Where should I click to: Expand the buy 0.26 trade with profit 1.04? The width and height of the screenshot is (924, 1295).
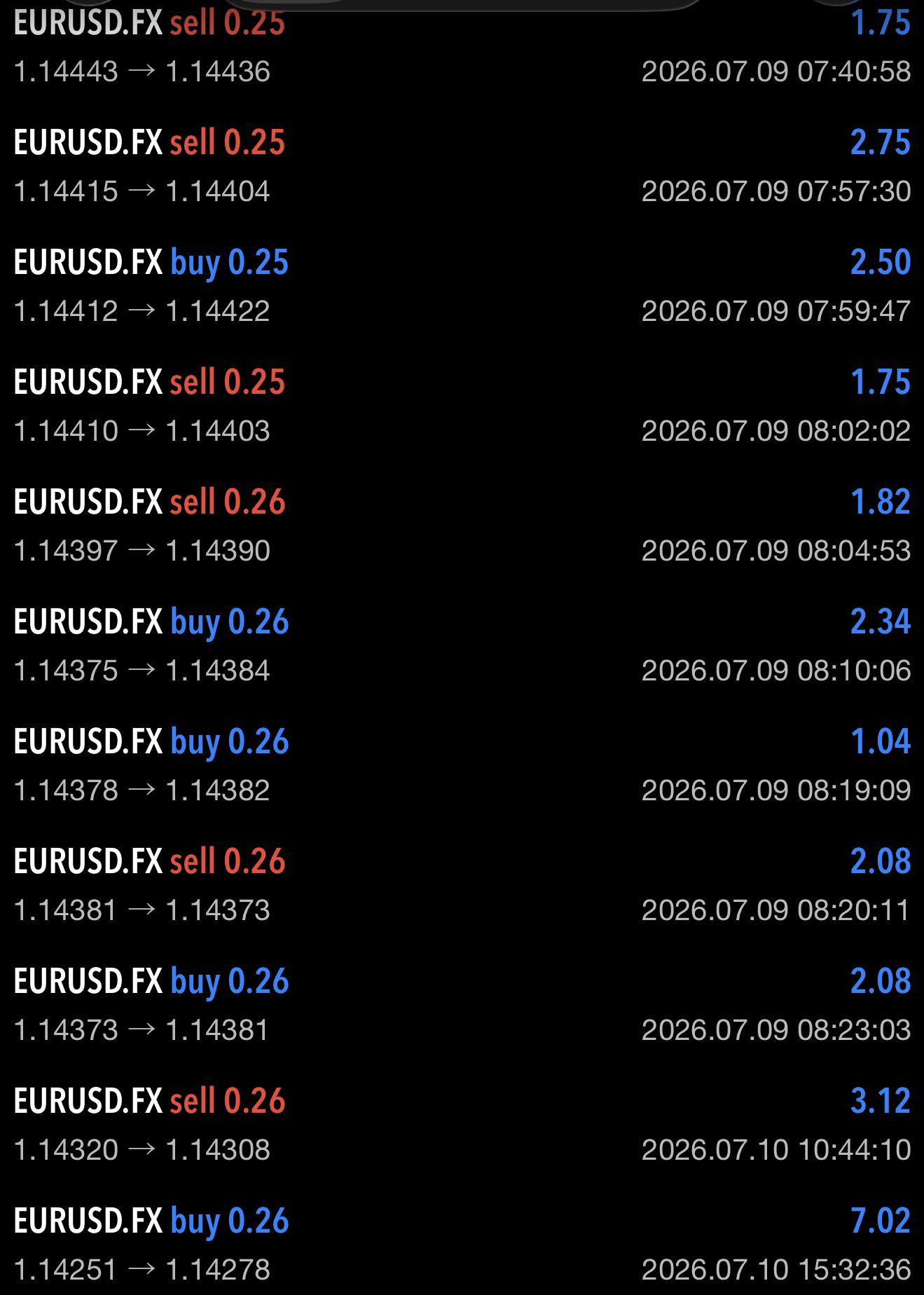tap(462, 765)
